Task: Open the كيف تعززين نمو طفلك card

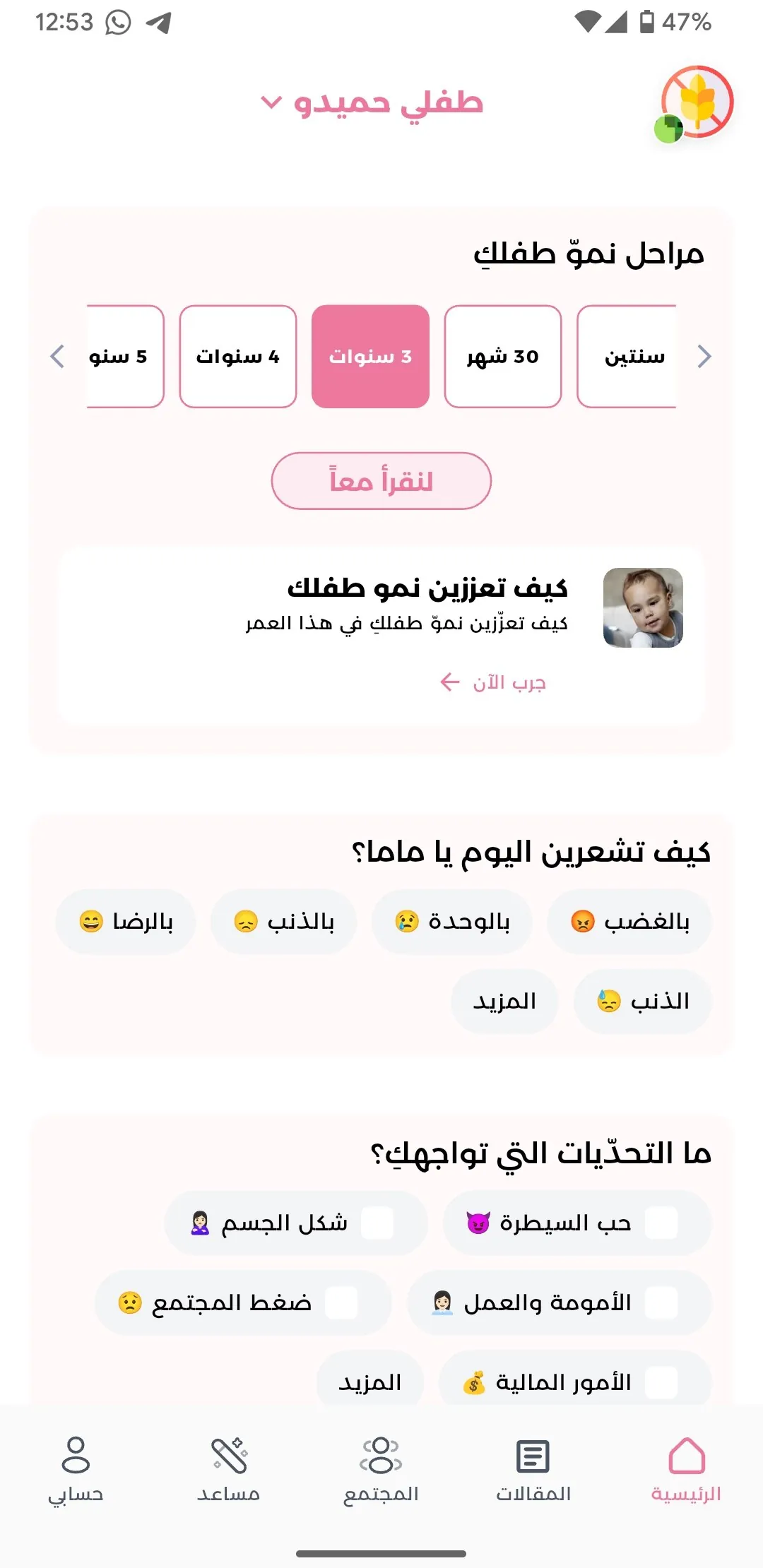Action: (x=381, y=636)
